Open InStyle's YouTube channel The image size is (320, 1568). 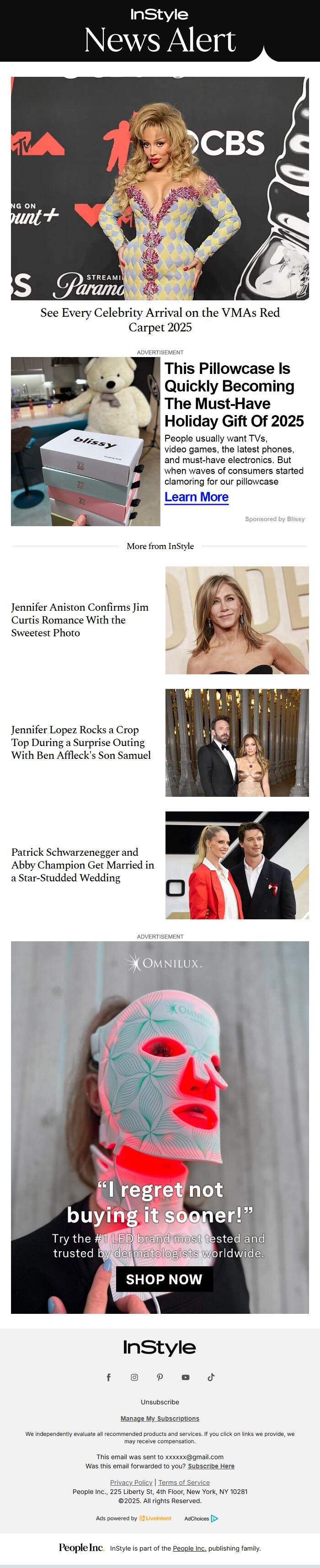point(186,1377)
